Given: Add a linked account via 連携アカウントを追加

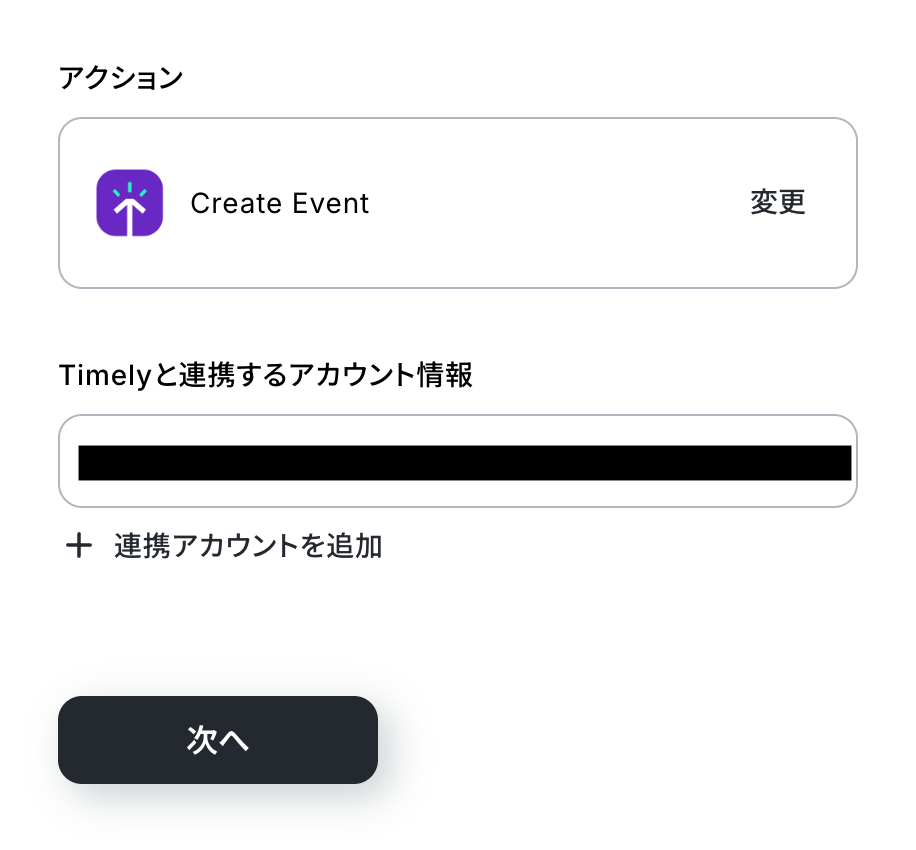Looking at the screenshot, I should [247, 546].
